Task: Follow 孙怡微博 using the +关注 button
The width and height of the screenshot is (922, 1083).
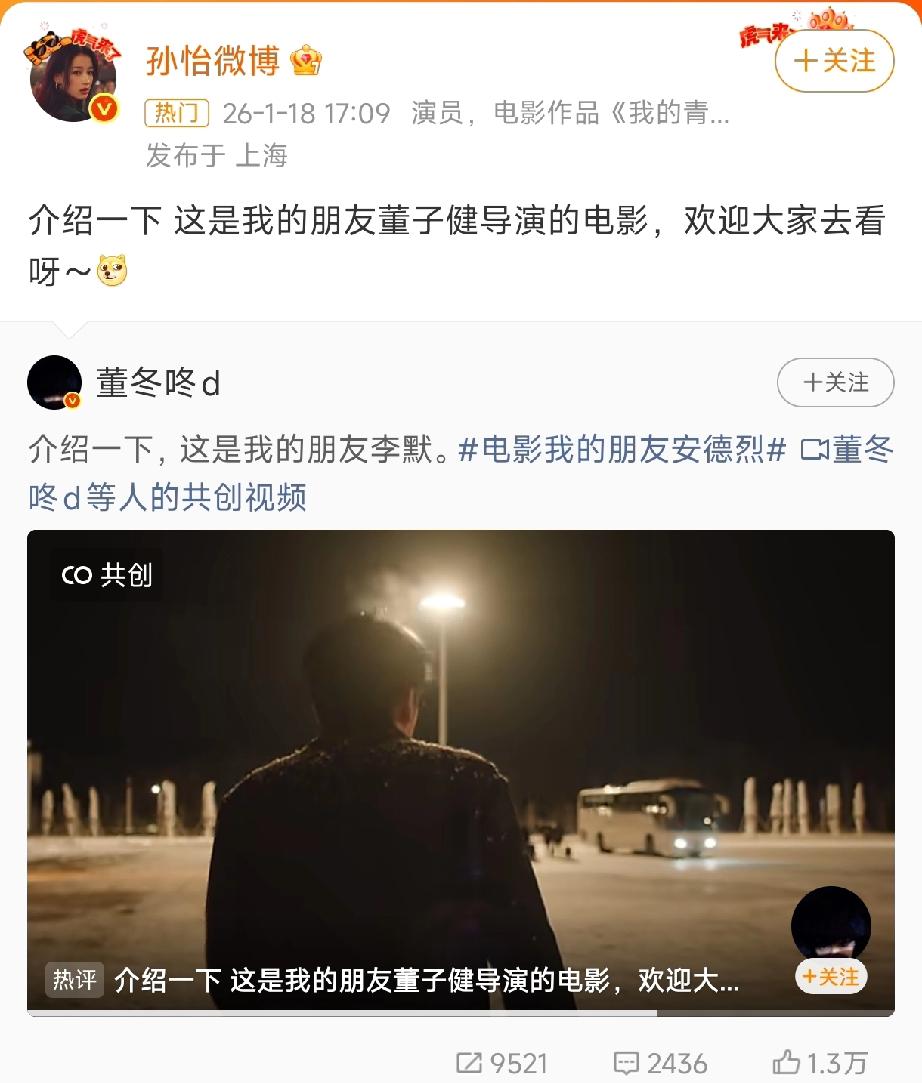Action: 835,61
